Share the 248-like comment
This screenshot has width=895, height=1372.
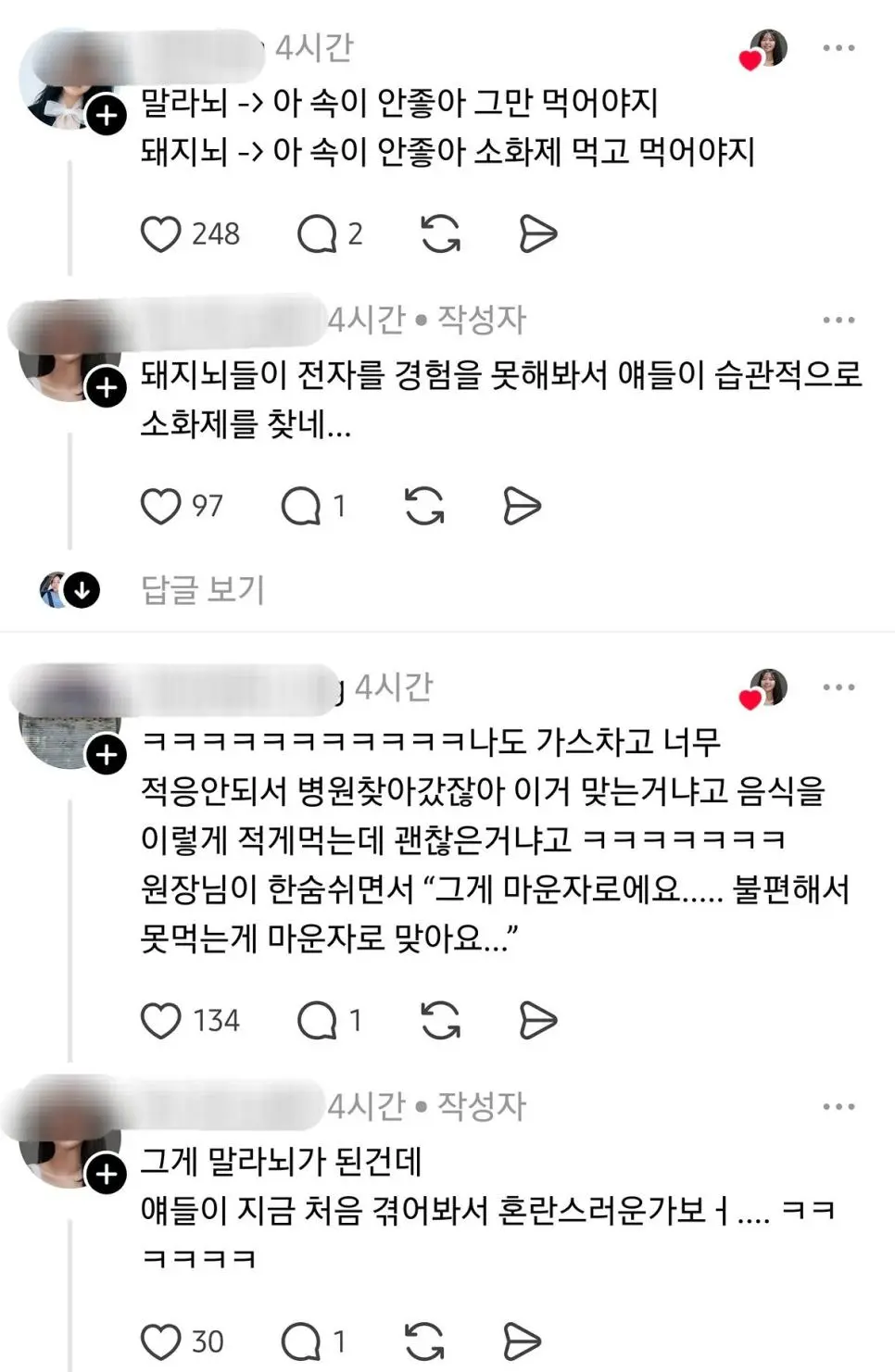click(x=537, y=234)
